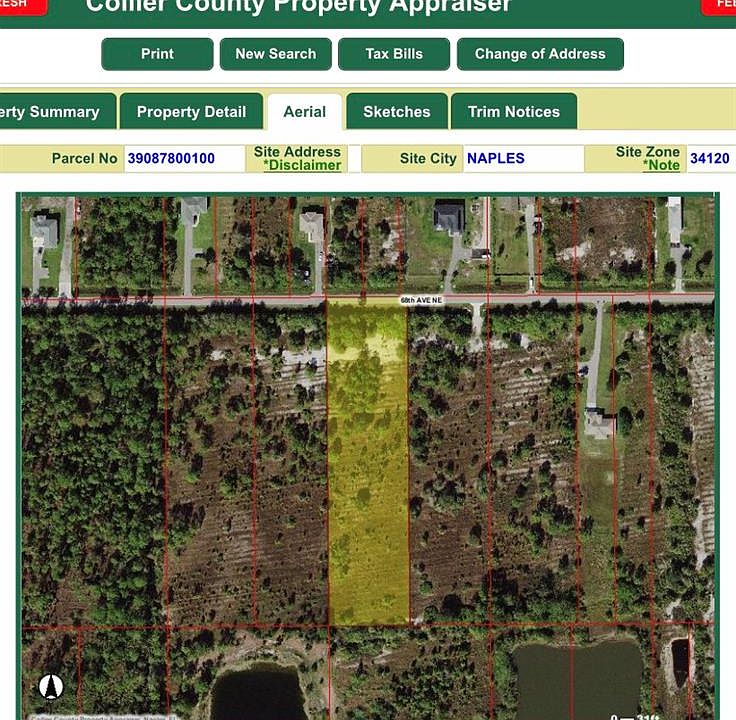Viewport: 736px width, 720px height.
Task: Tap the Print button
Action: [x=157, y=54]
